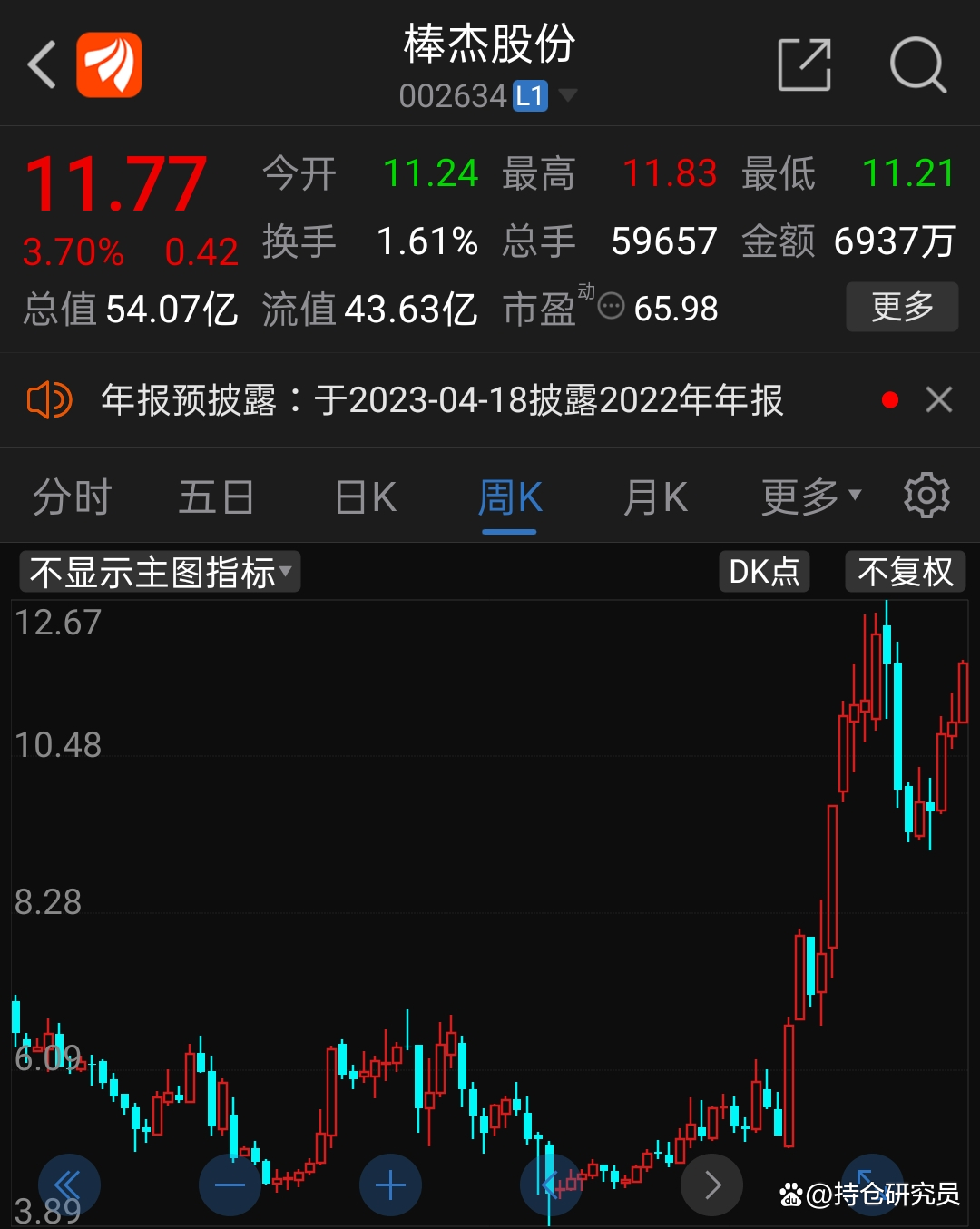Screen dimensions: 980x1229
Task: Tap the zoom out minus icon
Action: 230,1185
